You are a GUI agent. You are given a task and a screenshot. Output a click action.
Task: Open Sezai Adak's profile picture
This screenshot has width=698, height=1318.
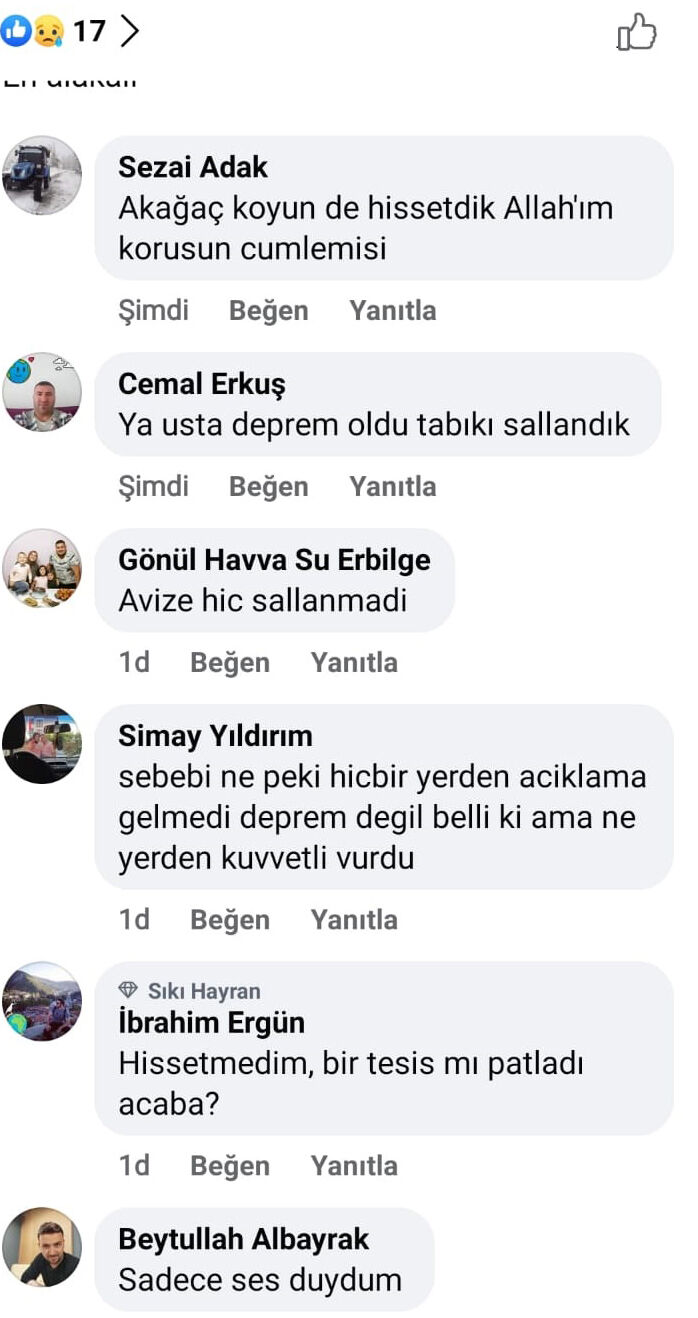coord(42,175)
